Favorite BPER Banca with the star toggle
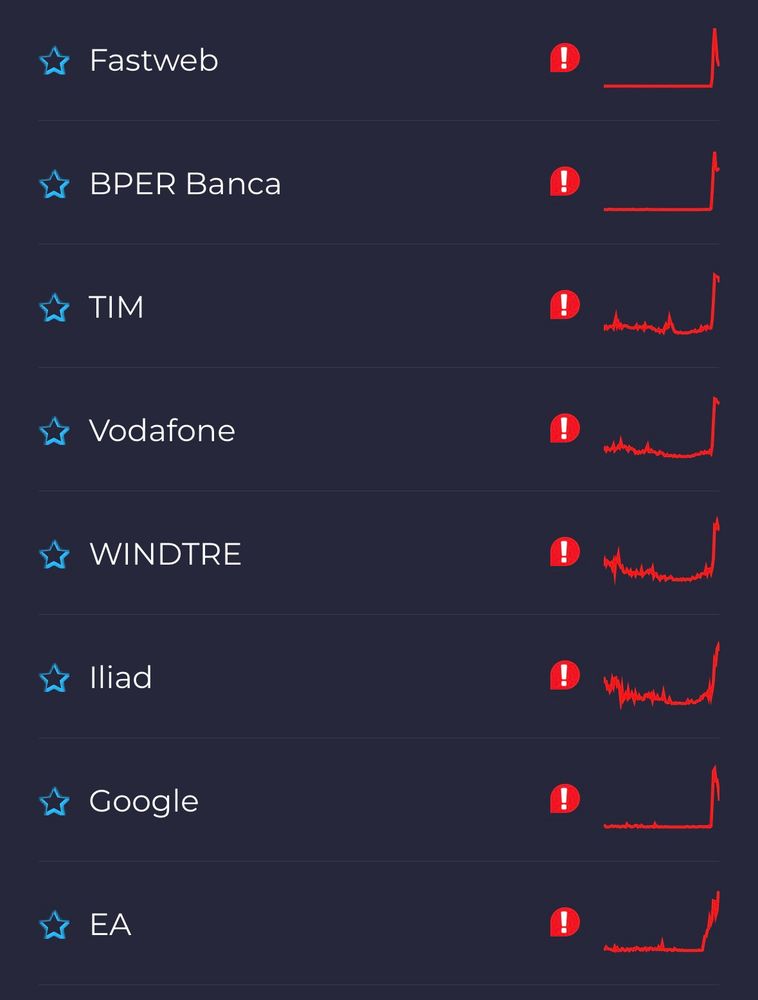The height and width of the screenshot is (1000, 758). pos(54,184)
